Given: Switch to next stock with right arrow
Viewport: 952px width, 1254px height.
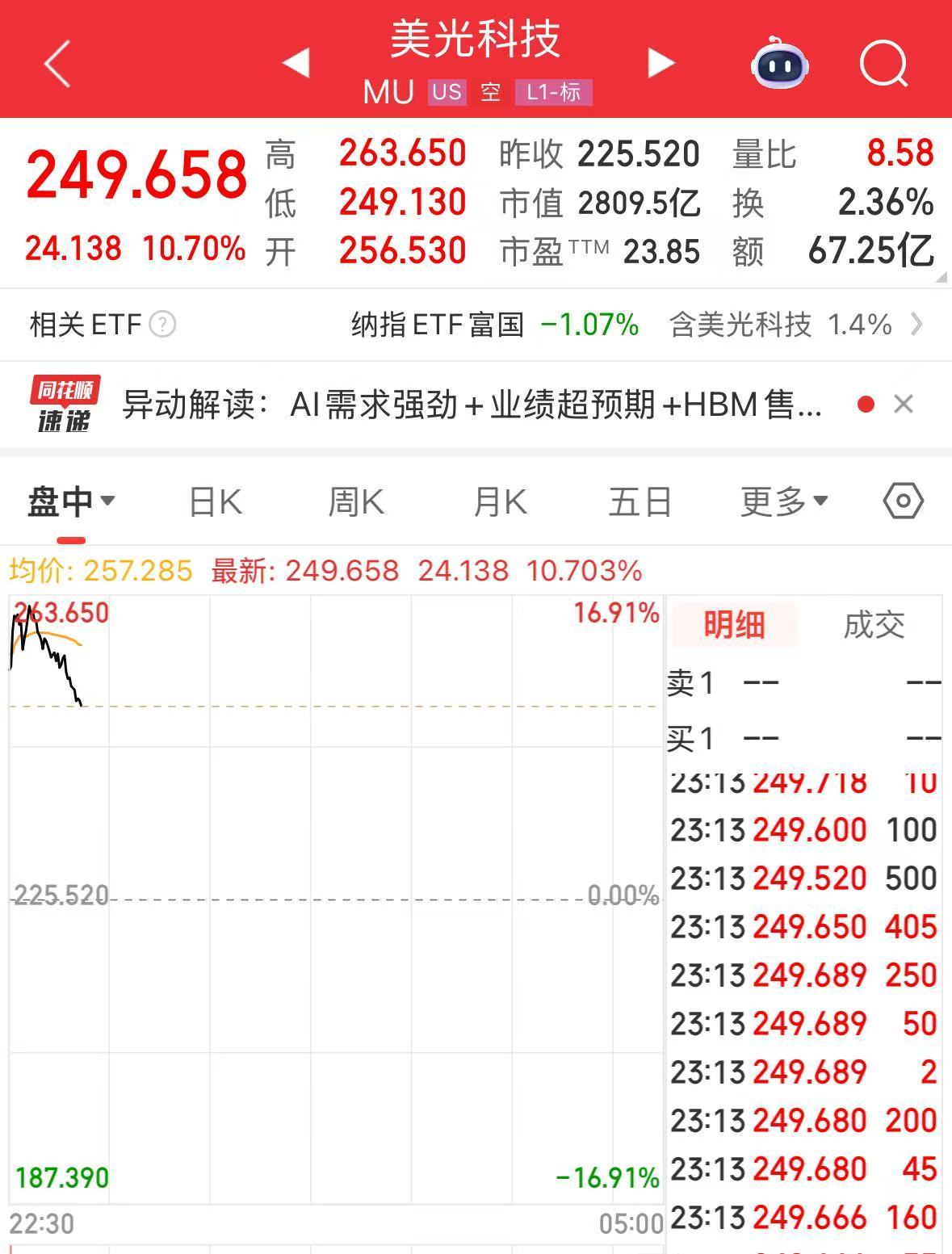Looking at the screenshot, I should (660, 63).
